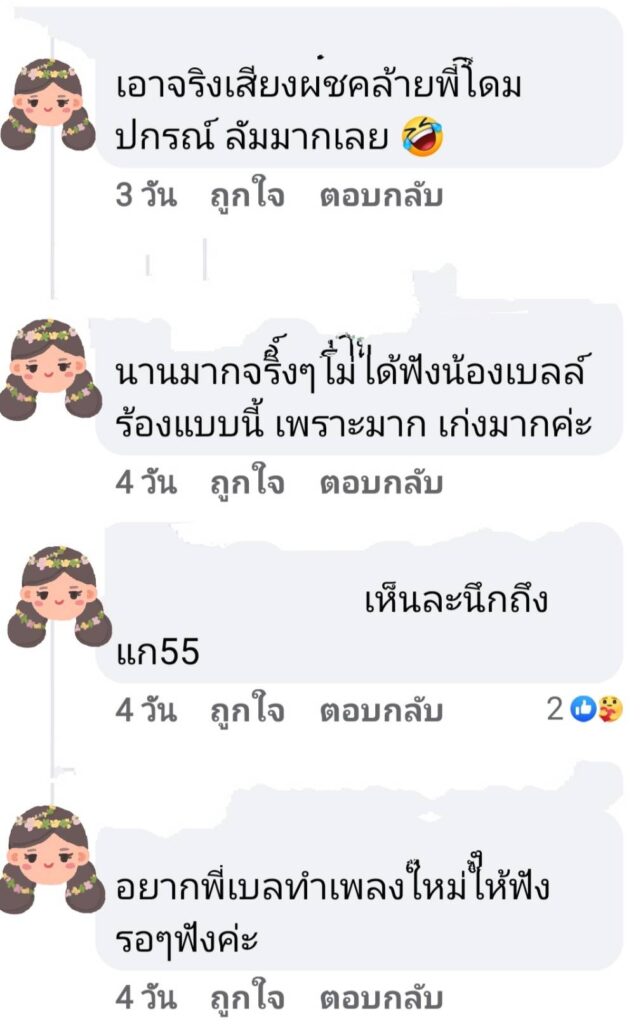Like the comment posted 3 วัน ago
643x1024 pixels.
(x=246, y=196)
